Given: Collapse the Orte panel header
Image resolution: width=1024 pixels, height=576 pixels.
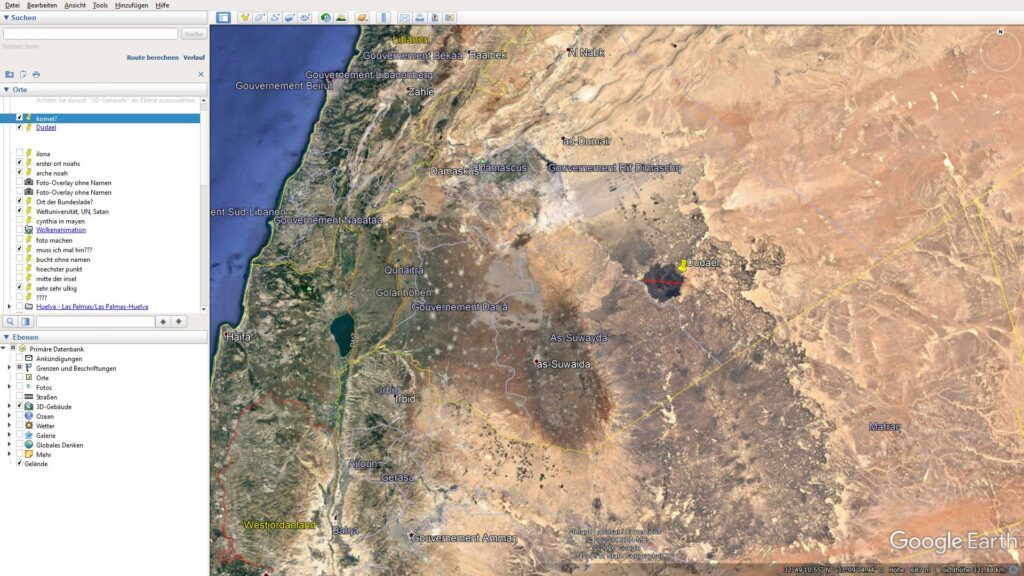Looking at the screenshot, I should coord(8,89).
